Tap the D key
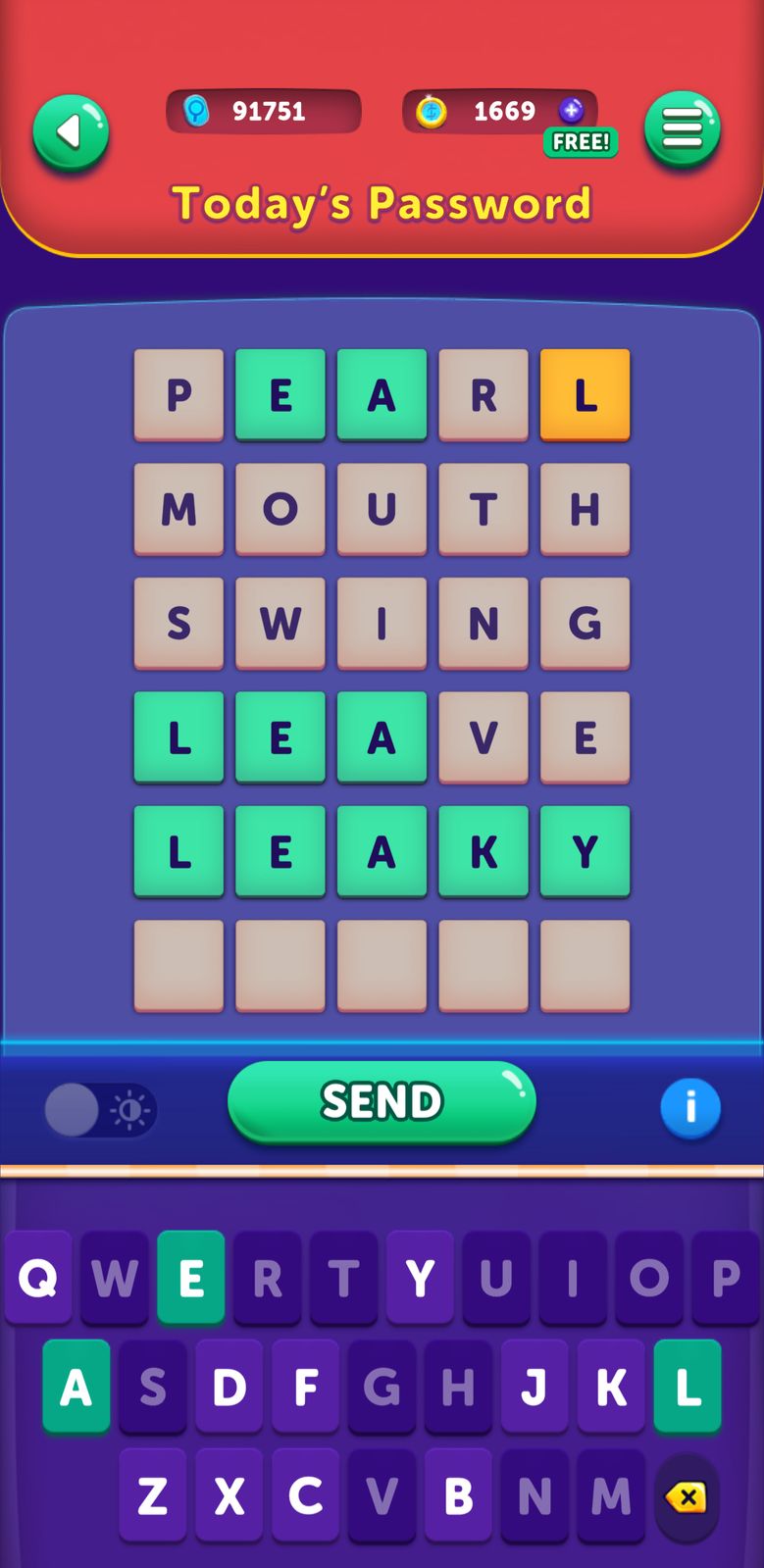 click(229, 1387)
